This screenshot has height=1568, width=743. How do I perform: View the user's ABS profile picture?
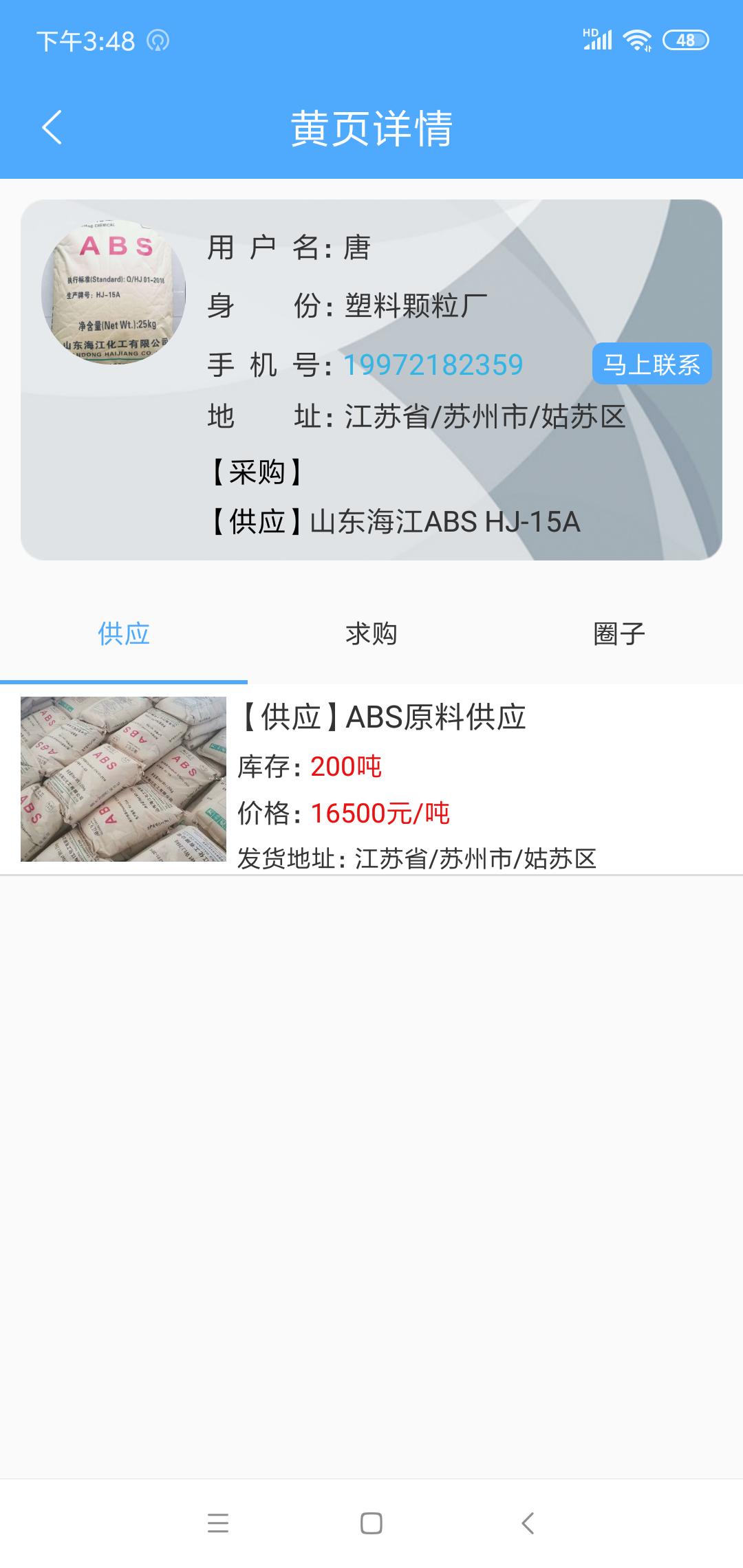(114, 292)
